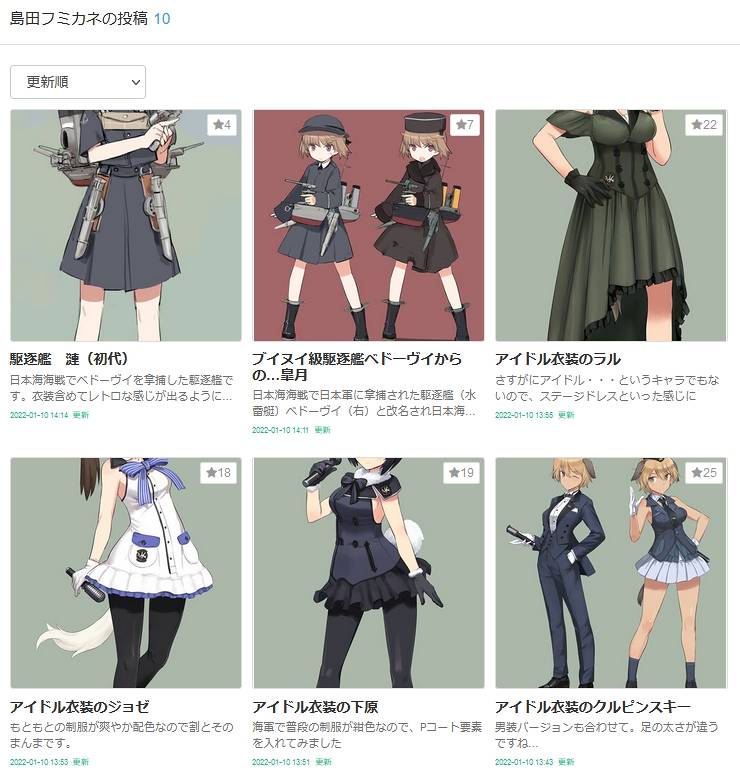
Task: Star the 駆逐艦 漣 post with 4 favorites
Action: 221,125
